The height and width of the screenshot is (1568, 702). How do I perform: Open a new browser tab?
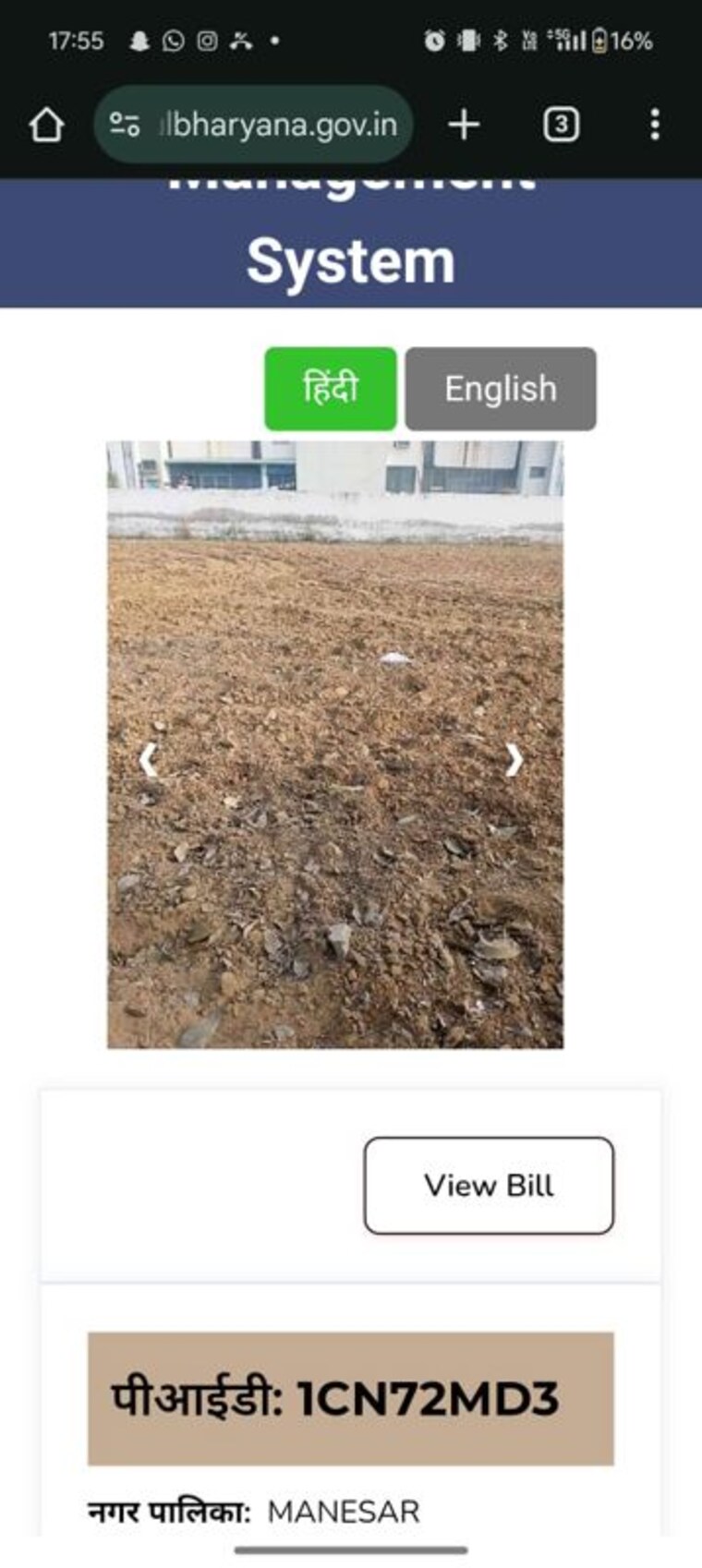coord(464,125)
